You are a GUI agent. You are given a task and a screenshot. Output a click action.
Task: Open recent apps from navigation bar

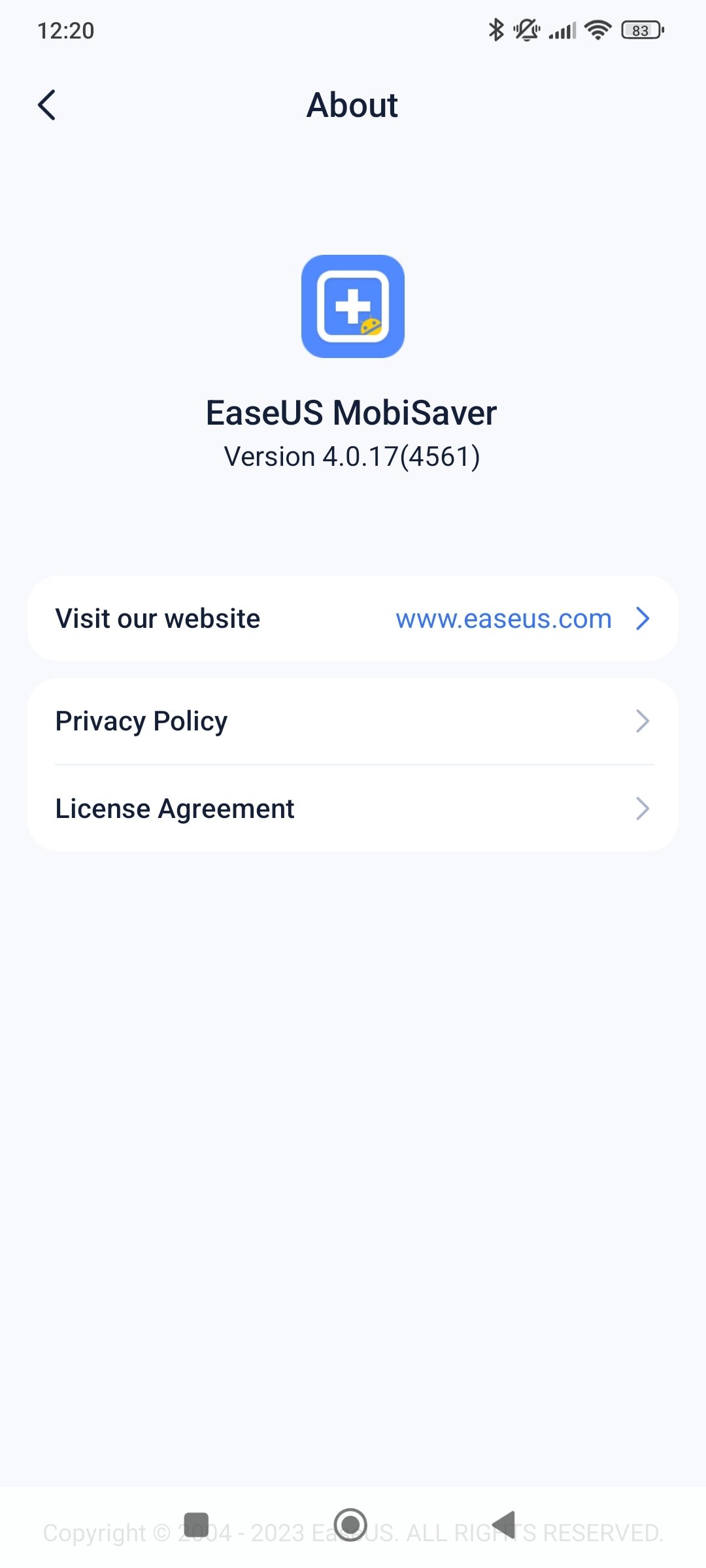click(196, 1525)
